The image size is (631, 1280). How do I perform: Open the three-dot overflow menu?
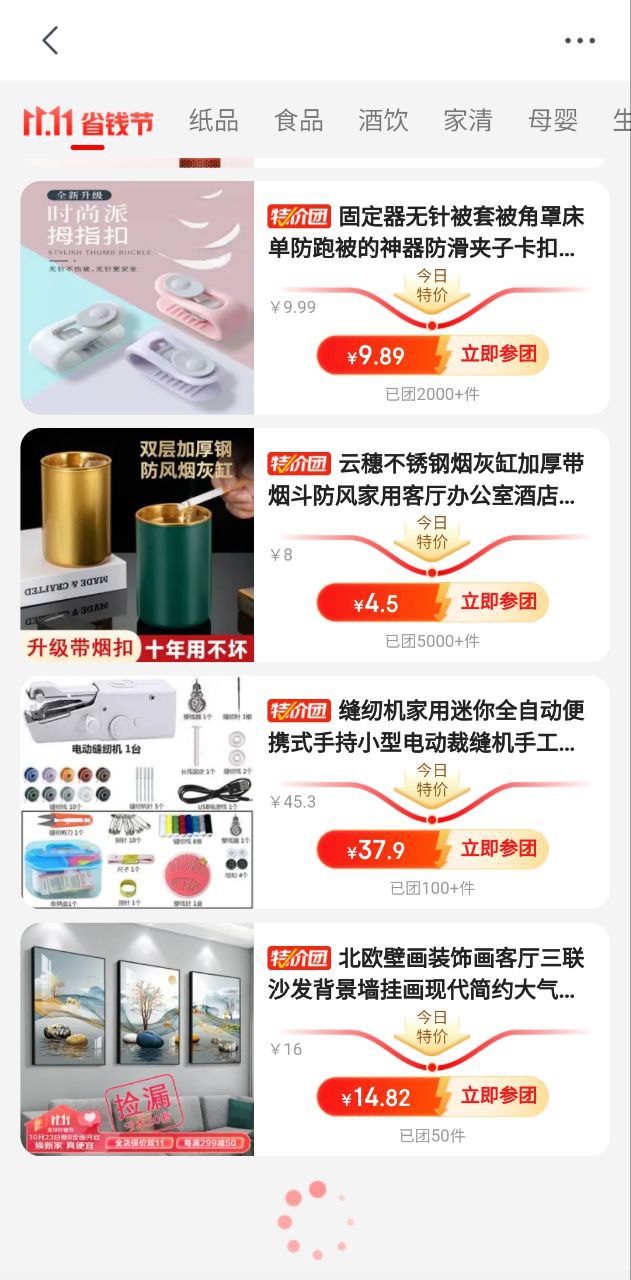pos(579,40)
